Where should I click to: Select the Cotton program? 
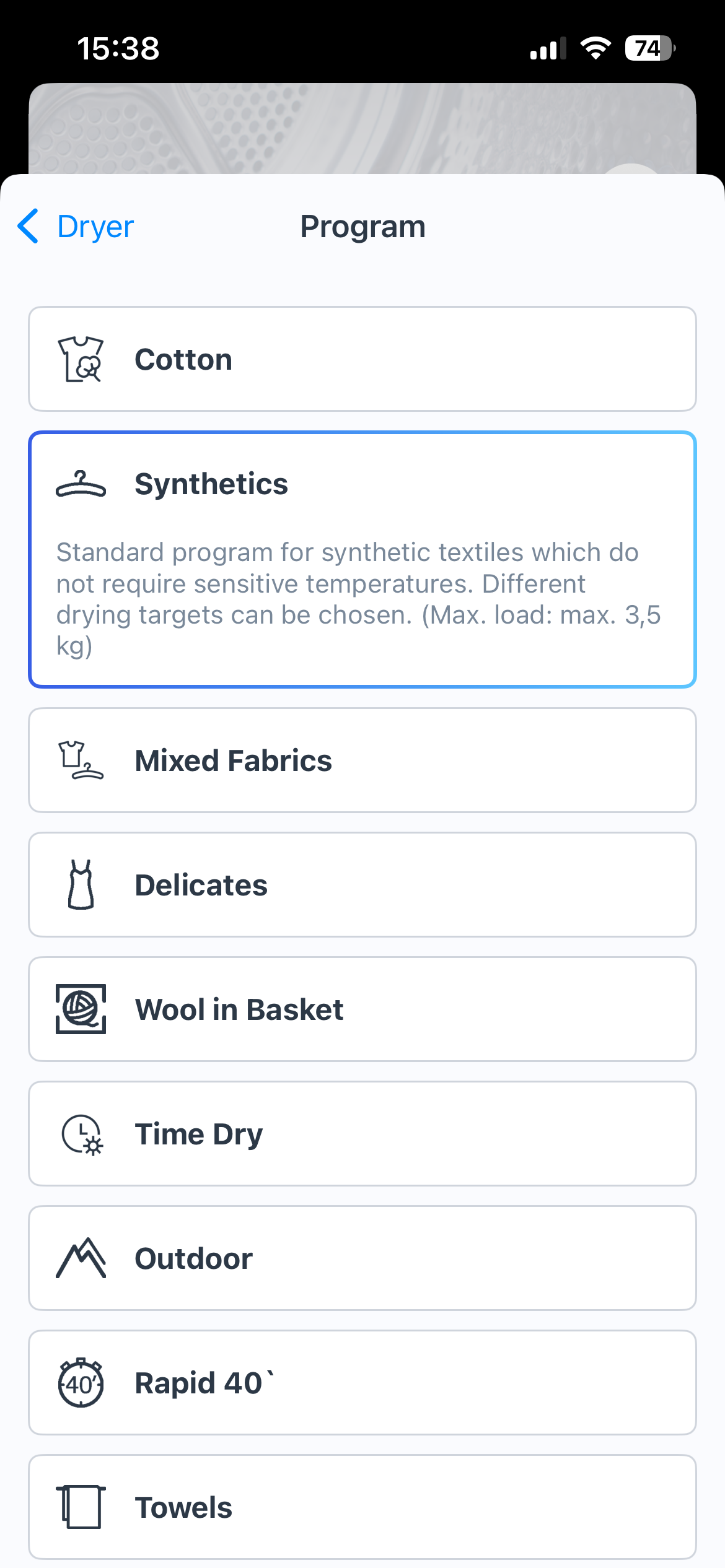point(362,359)
